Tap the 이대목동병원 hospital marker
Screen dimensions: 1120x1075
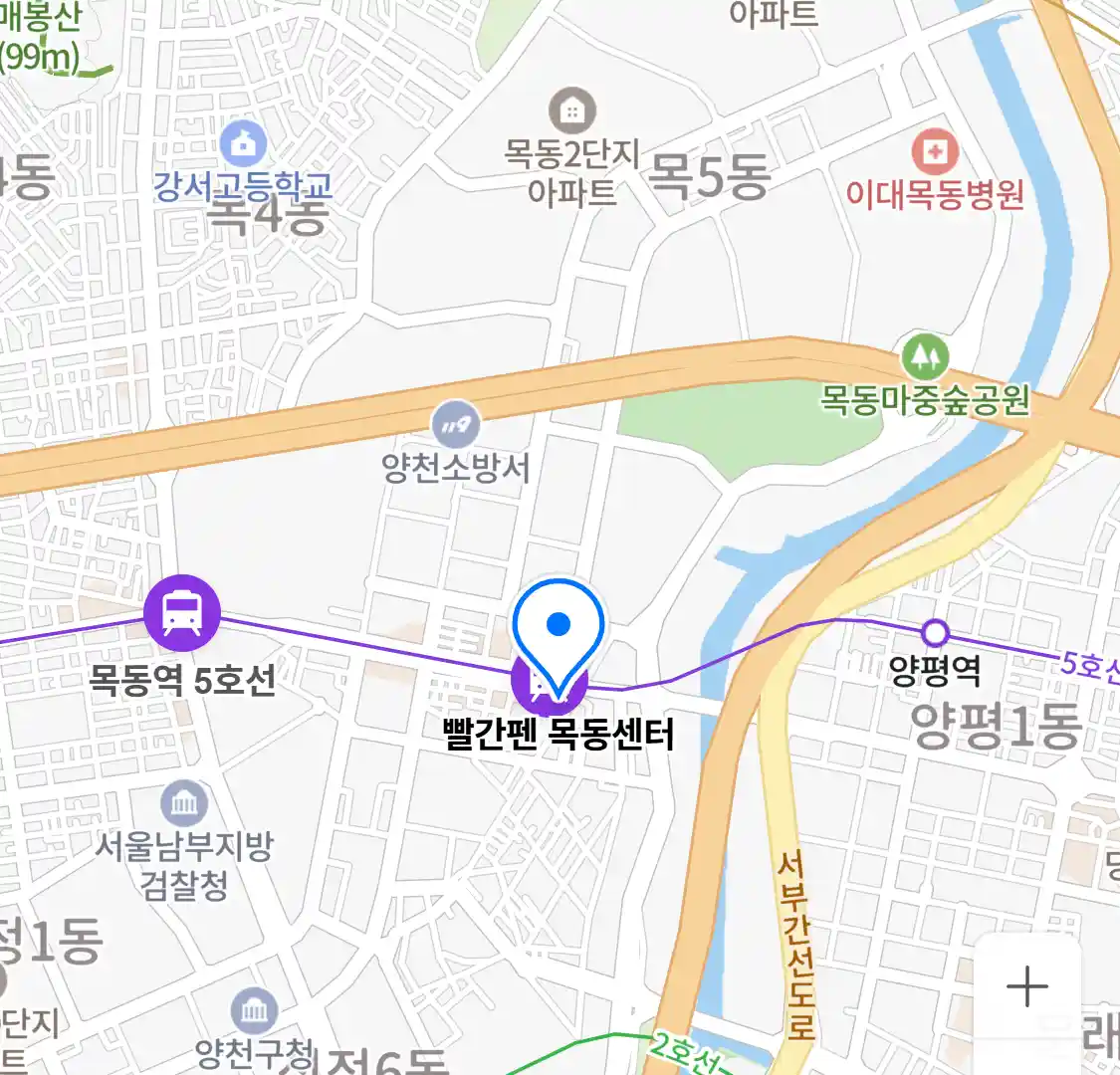tap(934, 152)
